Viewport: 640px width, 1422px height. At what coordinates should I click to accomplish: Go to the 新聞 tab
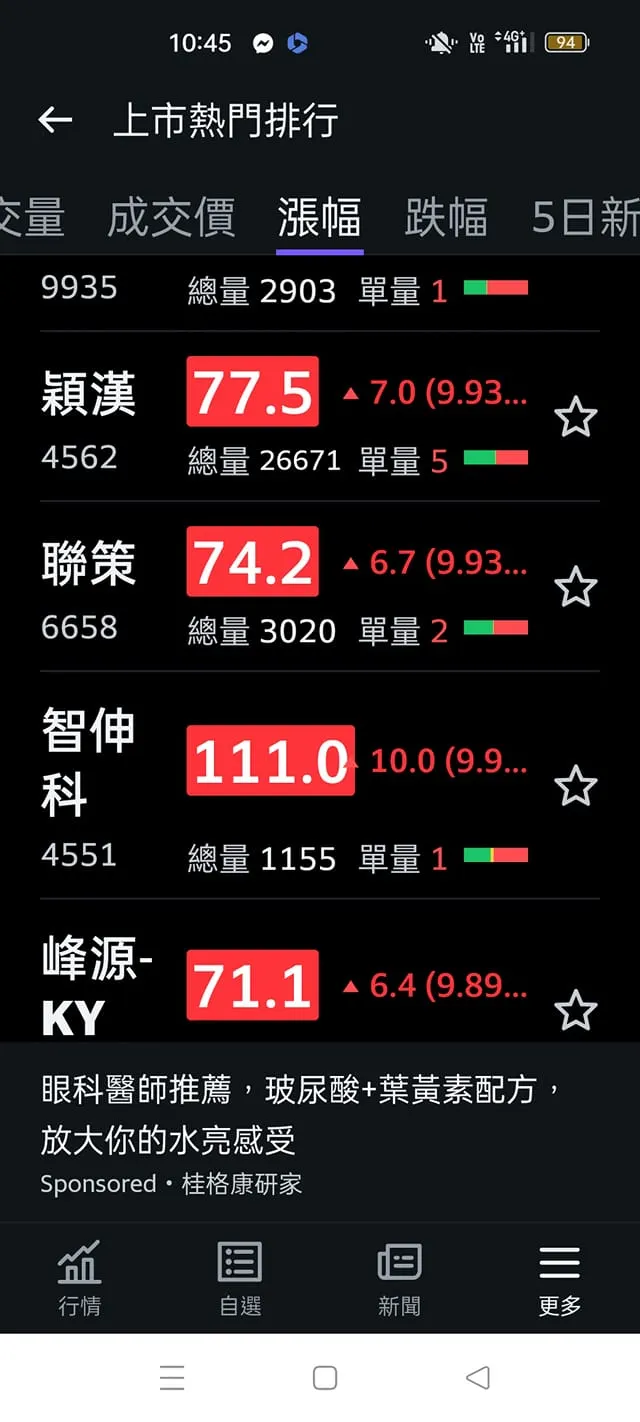click(x=399, y=1278)
